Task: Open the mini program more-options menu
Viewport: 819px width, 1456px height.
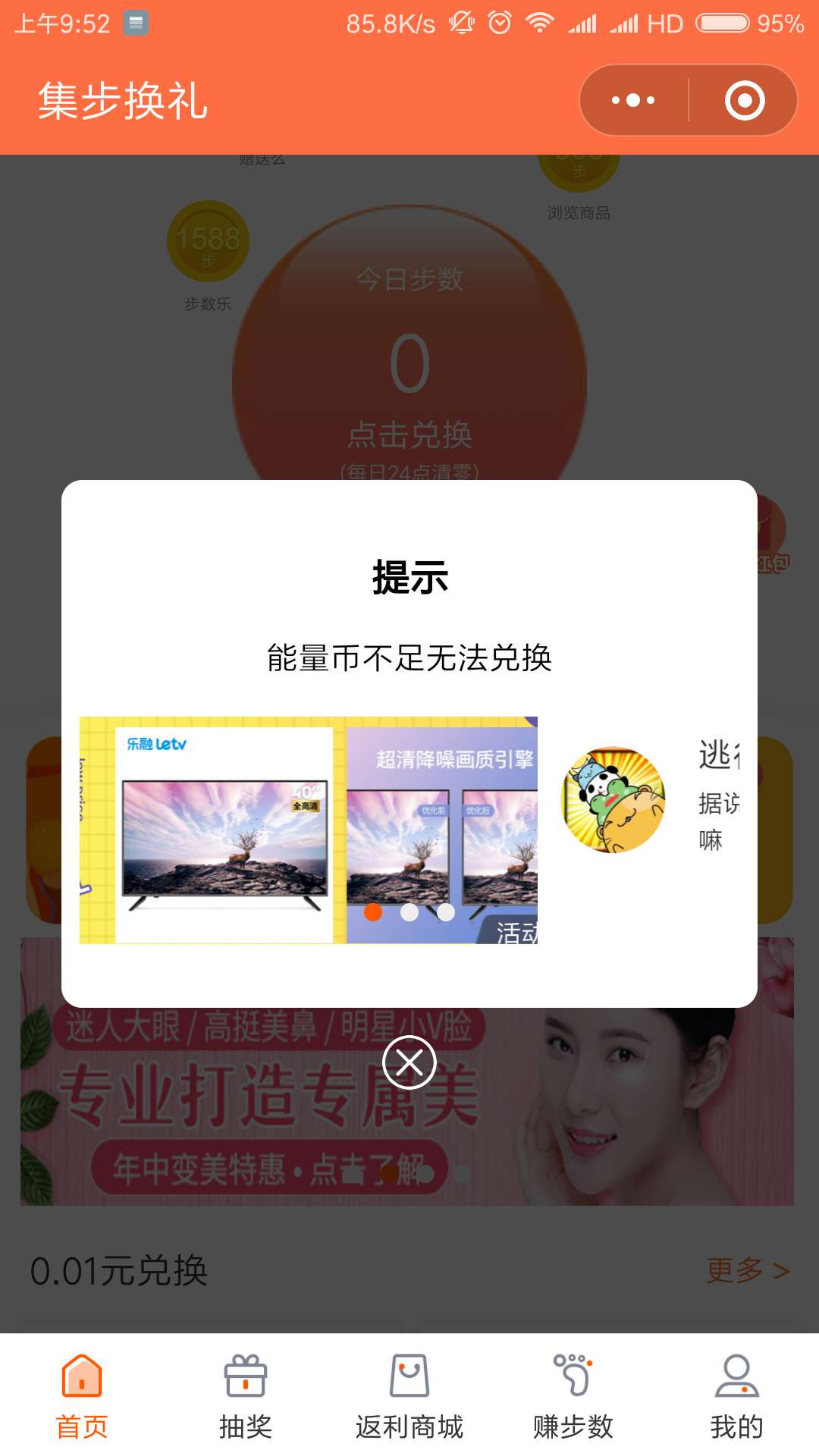Action: point(633,100)
